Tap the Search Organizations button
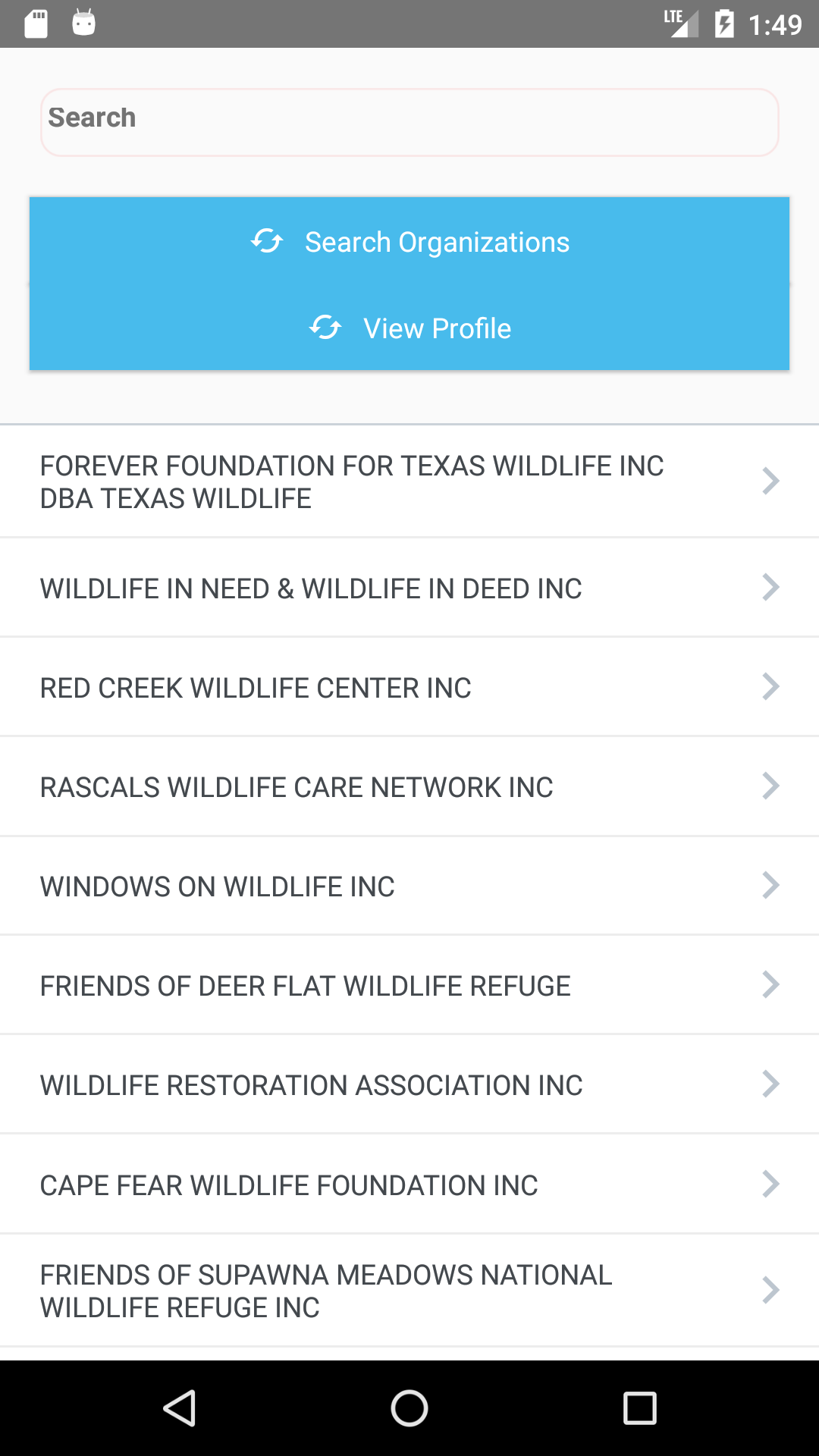The width and height of the screenshot is (819, 1456). pyautogui.click(x=409, y=242)
